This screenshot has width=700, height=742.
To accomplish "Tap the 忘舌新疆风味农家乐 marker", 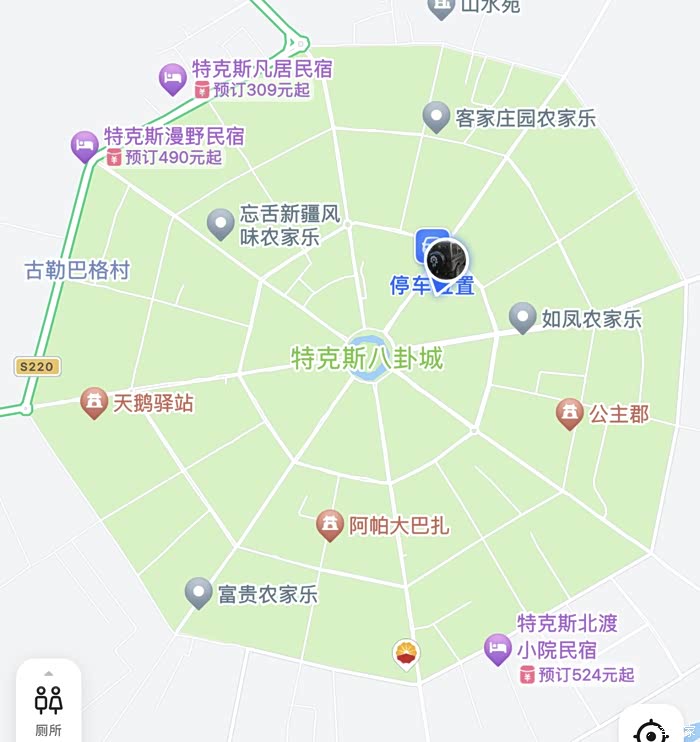I will point(221,224).
